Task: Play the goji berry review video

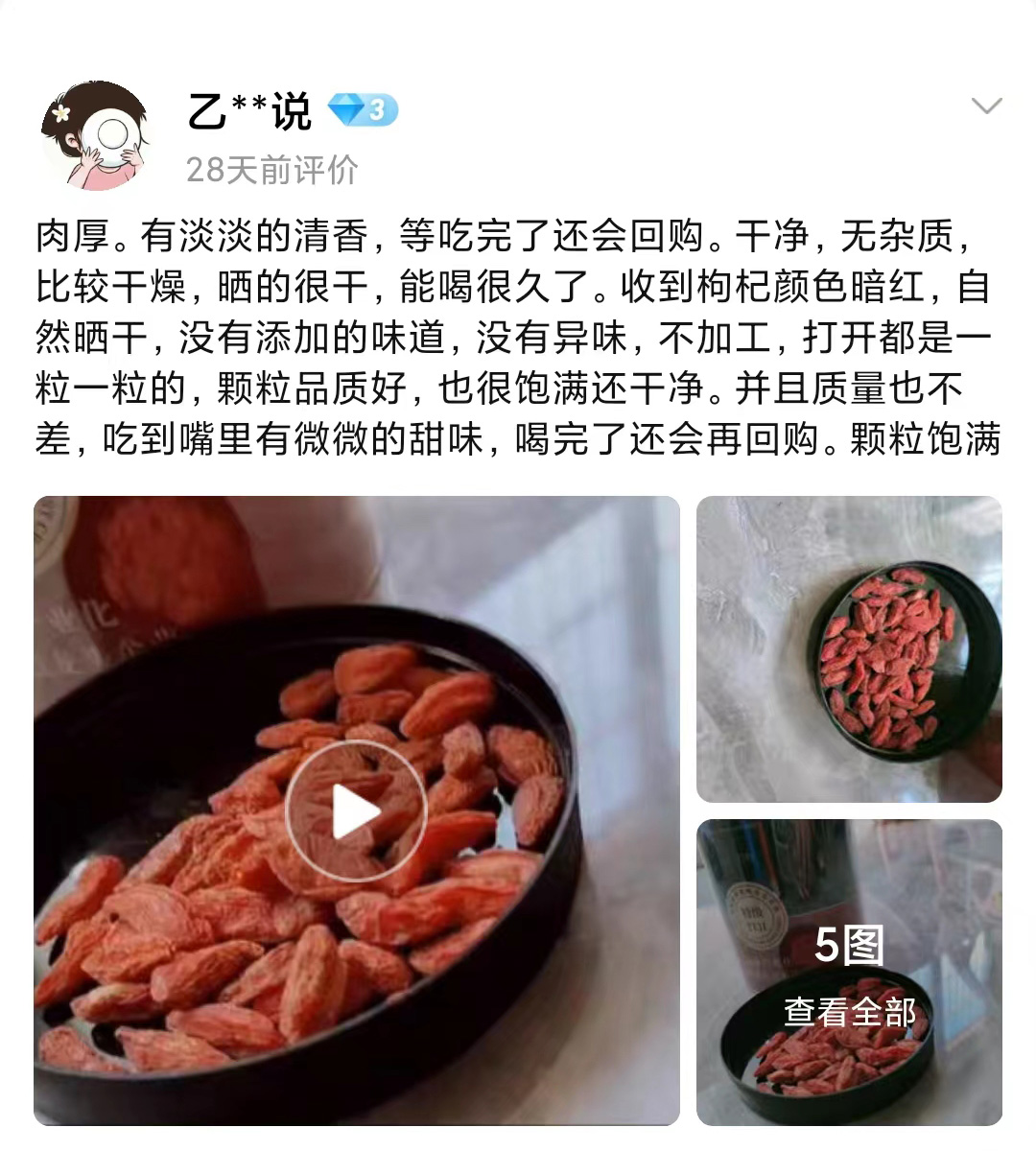Action: 356,810
